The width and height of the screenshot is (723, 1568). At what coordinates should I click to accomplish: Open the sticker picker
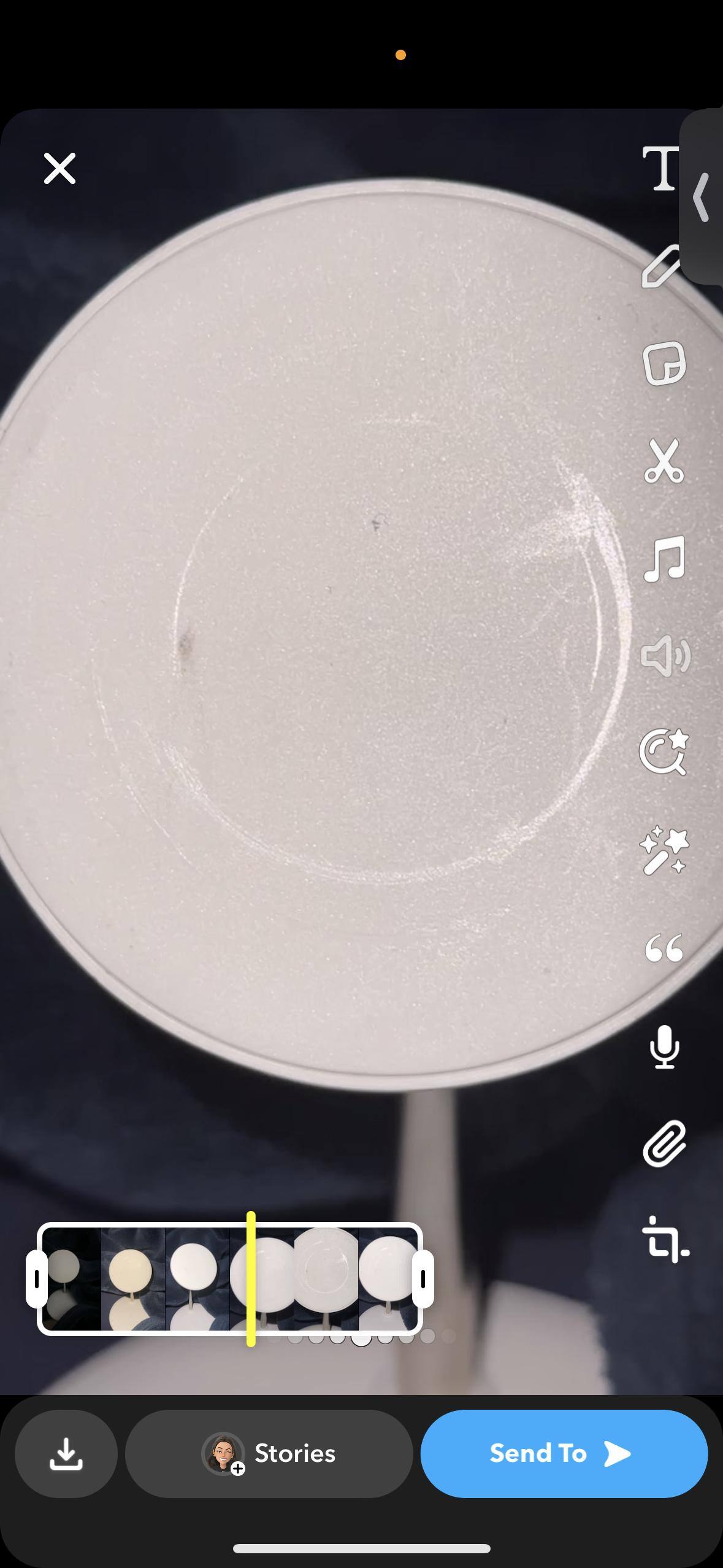[664, 363]
